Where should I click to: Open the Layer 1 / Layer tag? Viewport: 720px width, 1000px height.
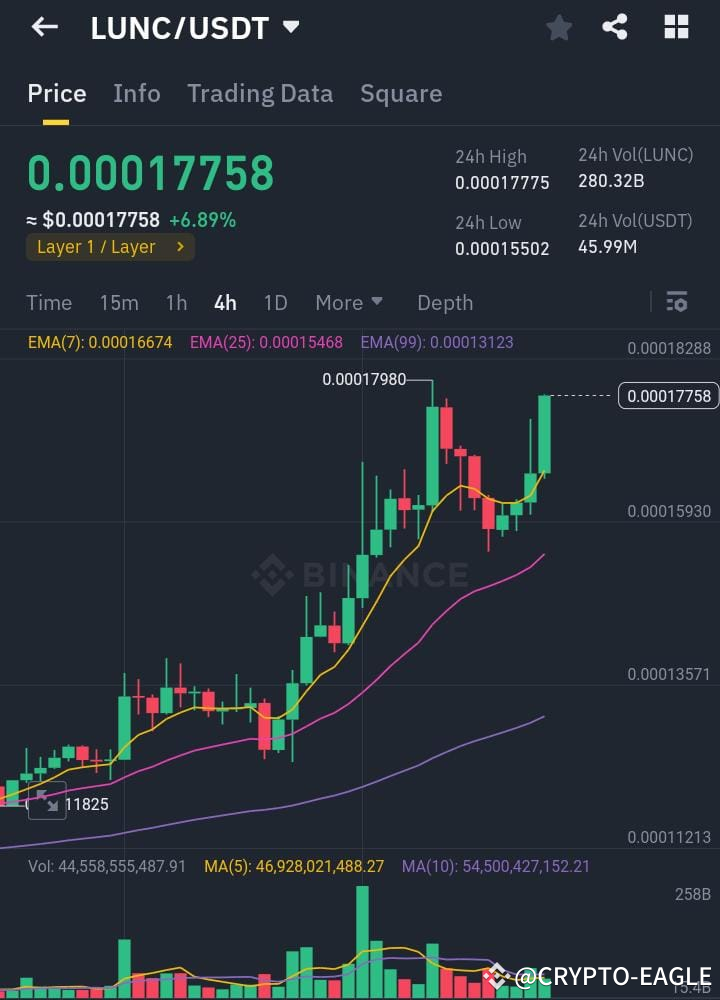point(110,247)
